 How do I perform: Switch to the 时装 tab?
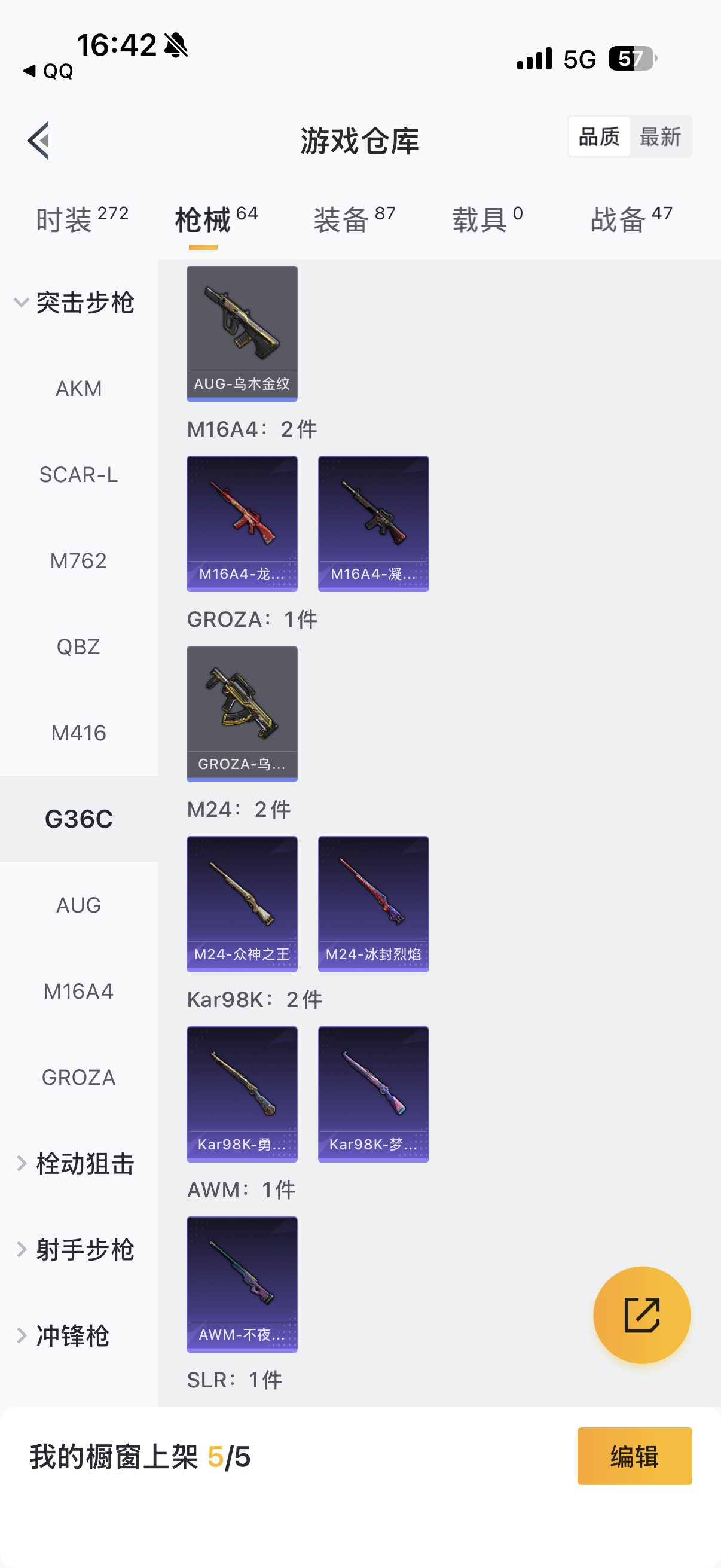[x=81, y=218]
